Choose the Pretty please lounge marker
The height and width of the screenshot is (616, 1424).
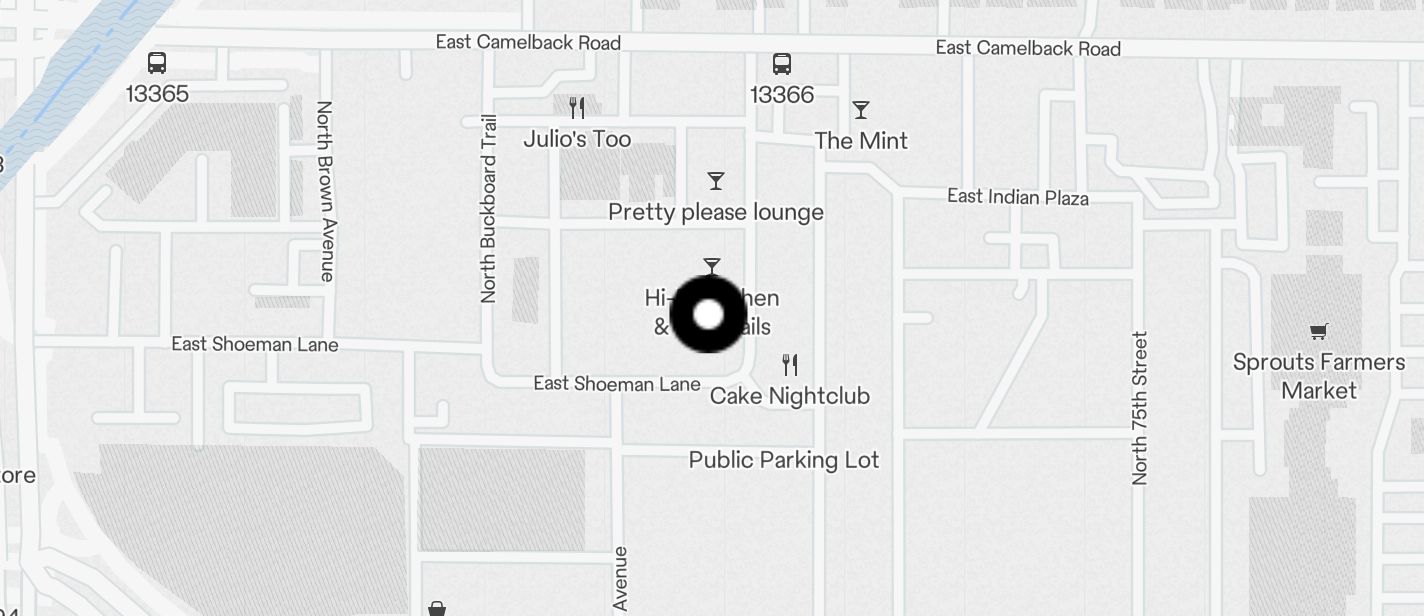tap(715, 181)
